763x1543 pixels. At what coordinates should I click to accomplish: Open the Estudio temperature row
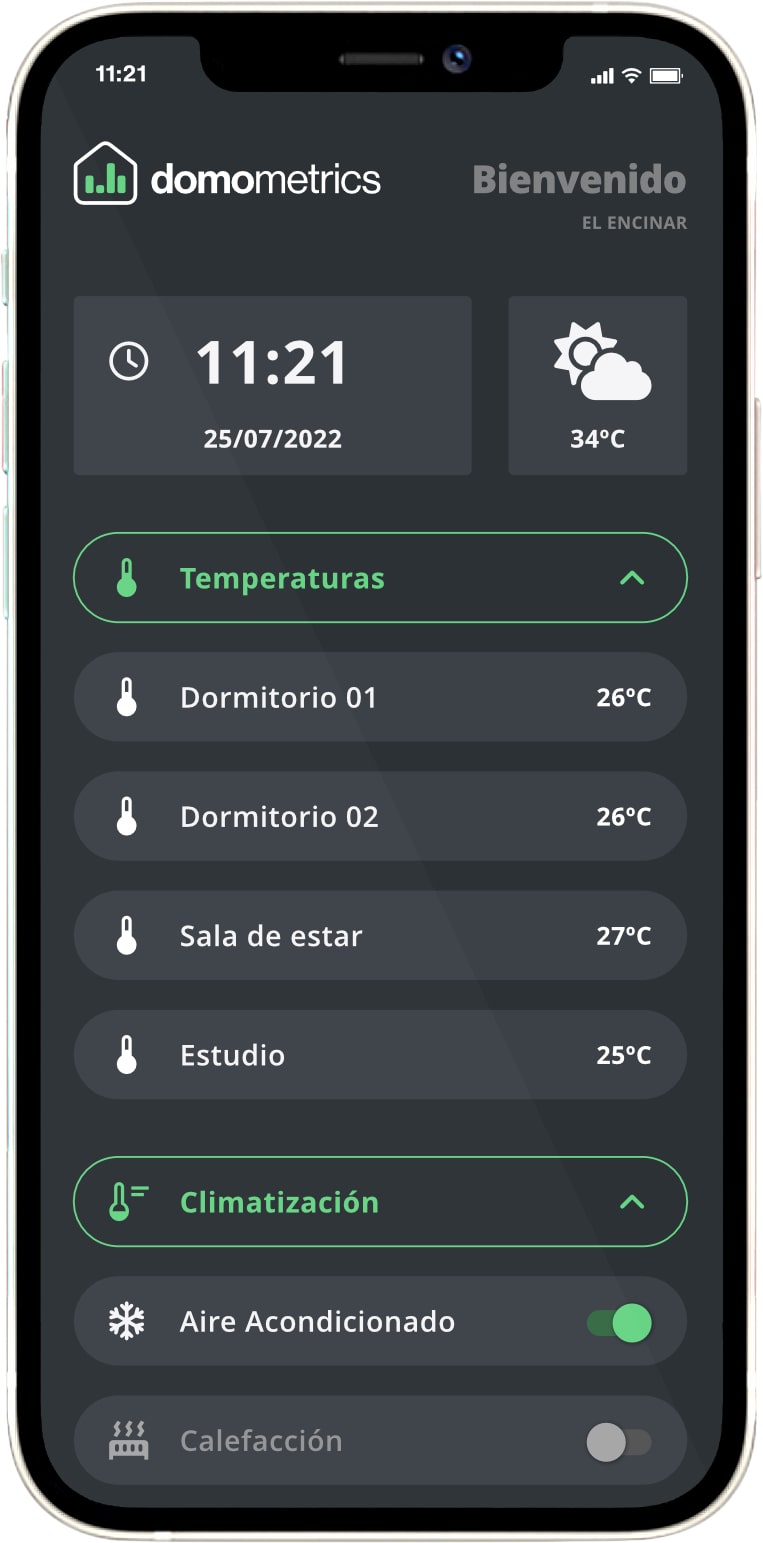click(x=380, y=1055)
